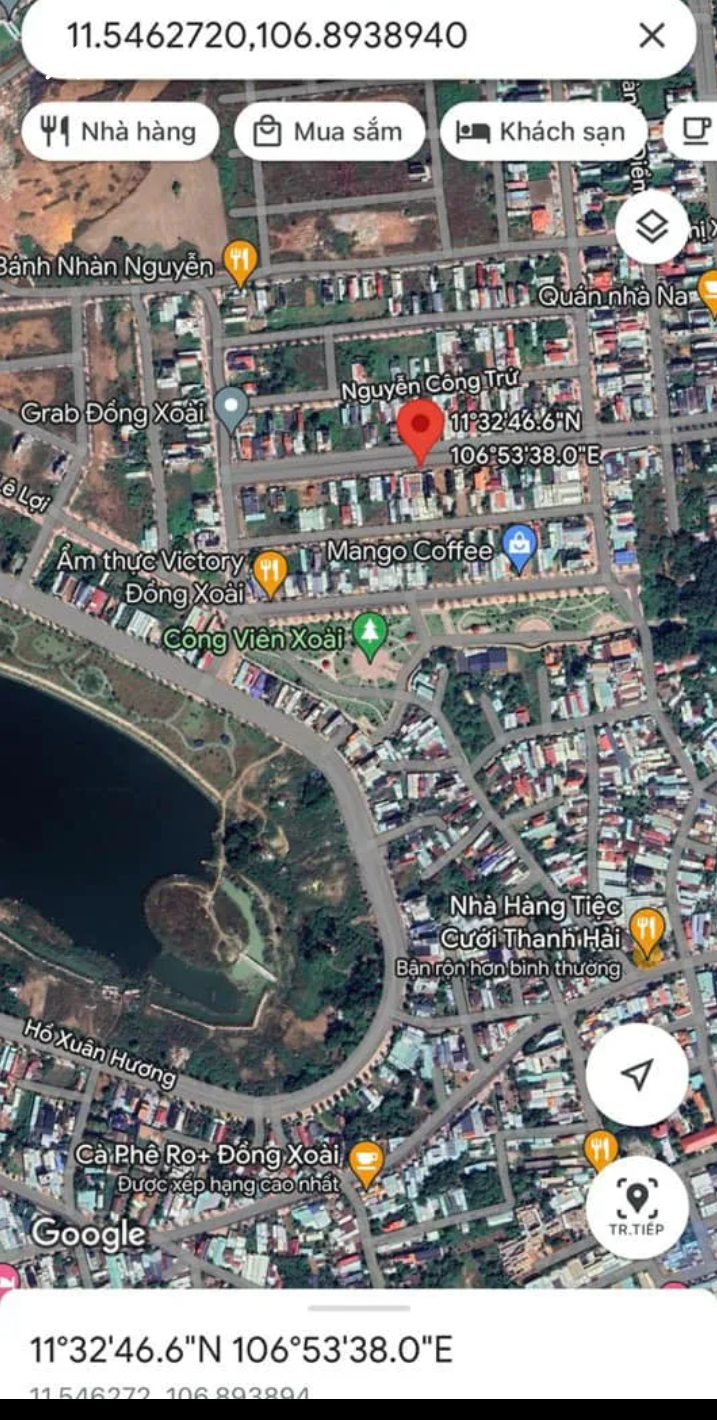The image size is (717, 1420).
Task: Tap the coordinates search field
Action: (330, 36)
